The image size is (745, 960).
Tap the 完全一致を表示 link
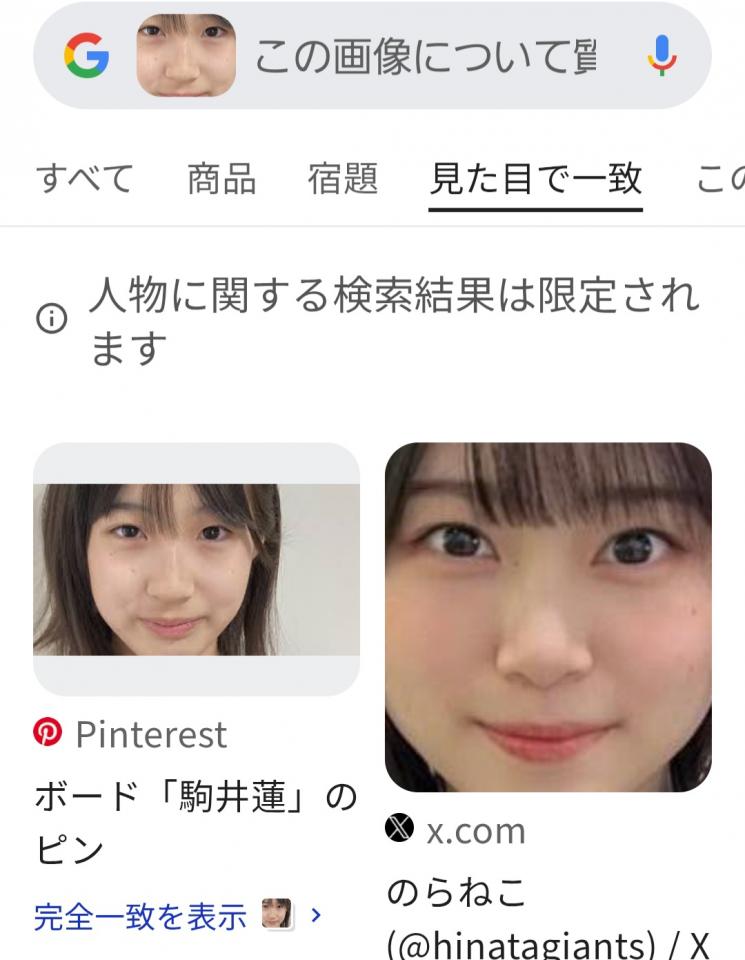click(x=140, y=915)
